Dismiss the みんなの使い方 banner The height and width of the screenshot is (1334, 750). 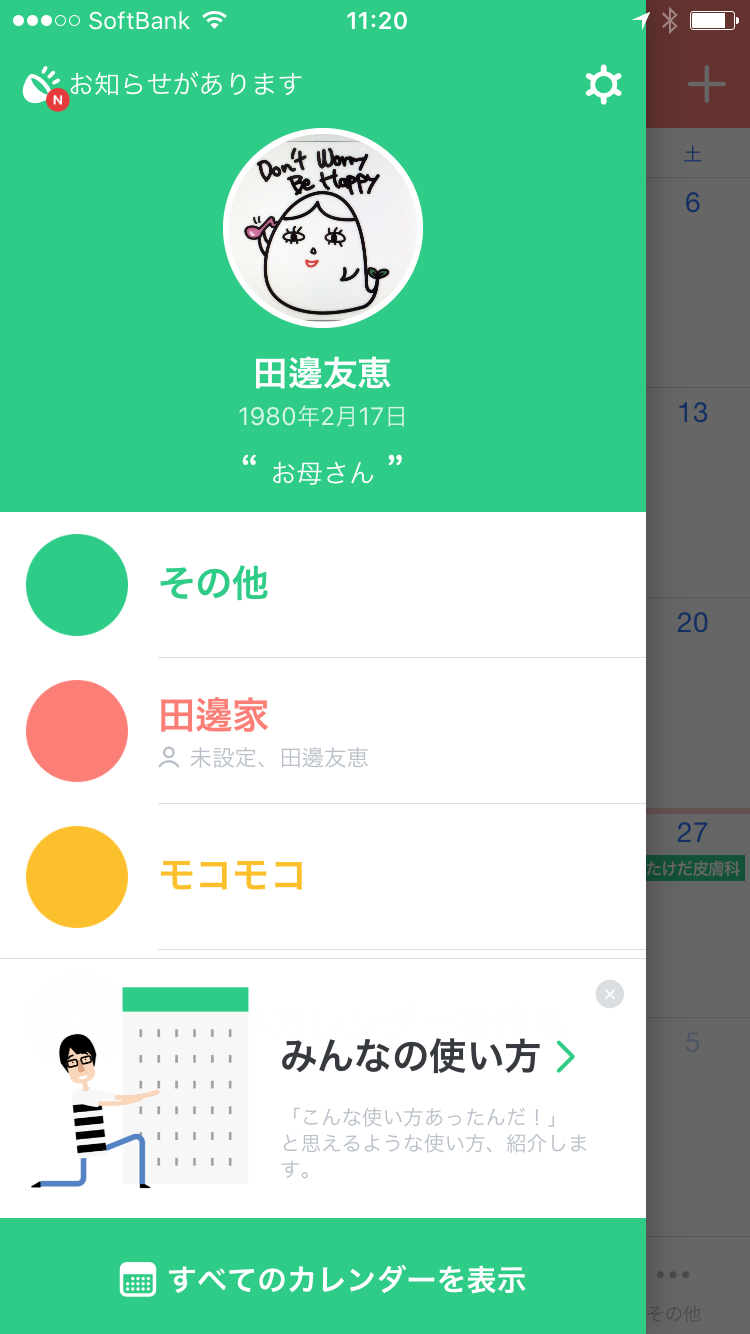(610, 993)
